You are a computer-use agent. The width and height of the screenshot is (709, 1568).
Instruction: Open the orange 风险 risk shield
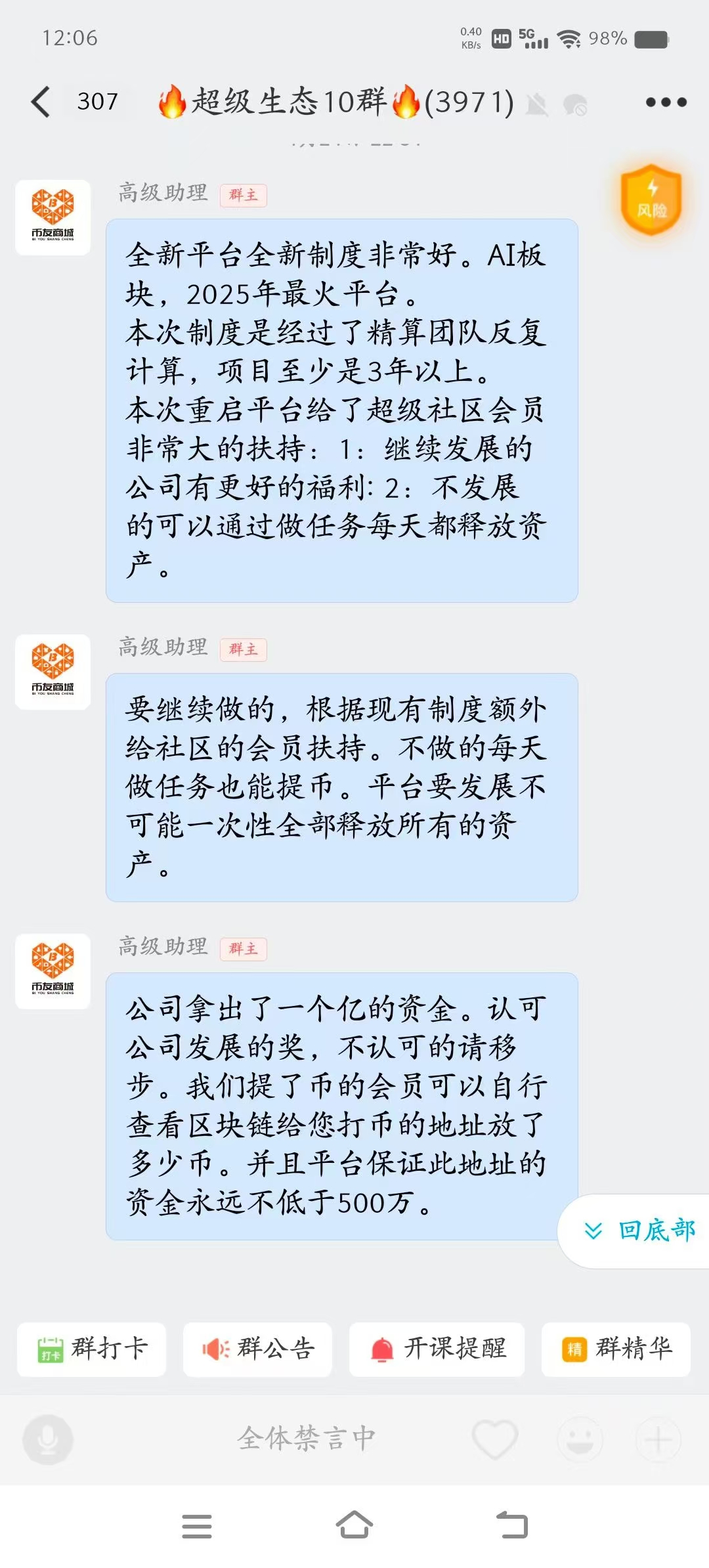pyautogui.click(x=651, y=200)
